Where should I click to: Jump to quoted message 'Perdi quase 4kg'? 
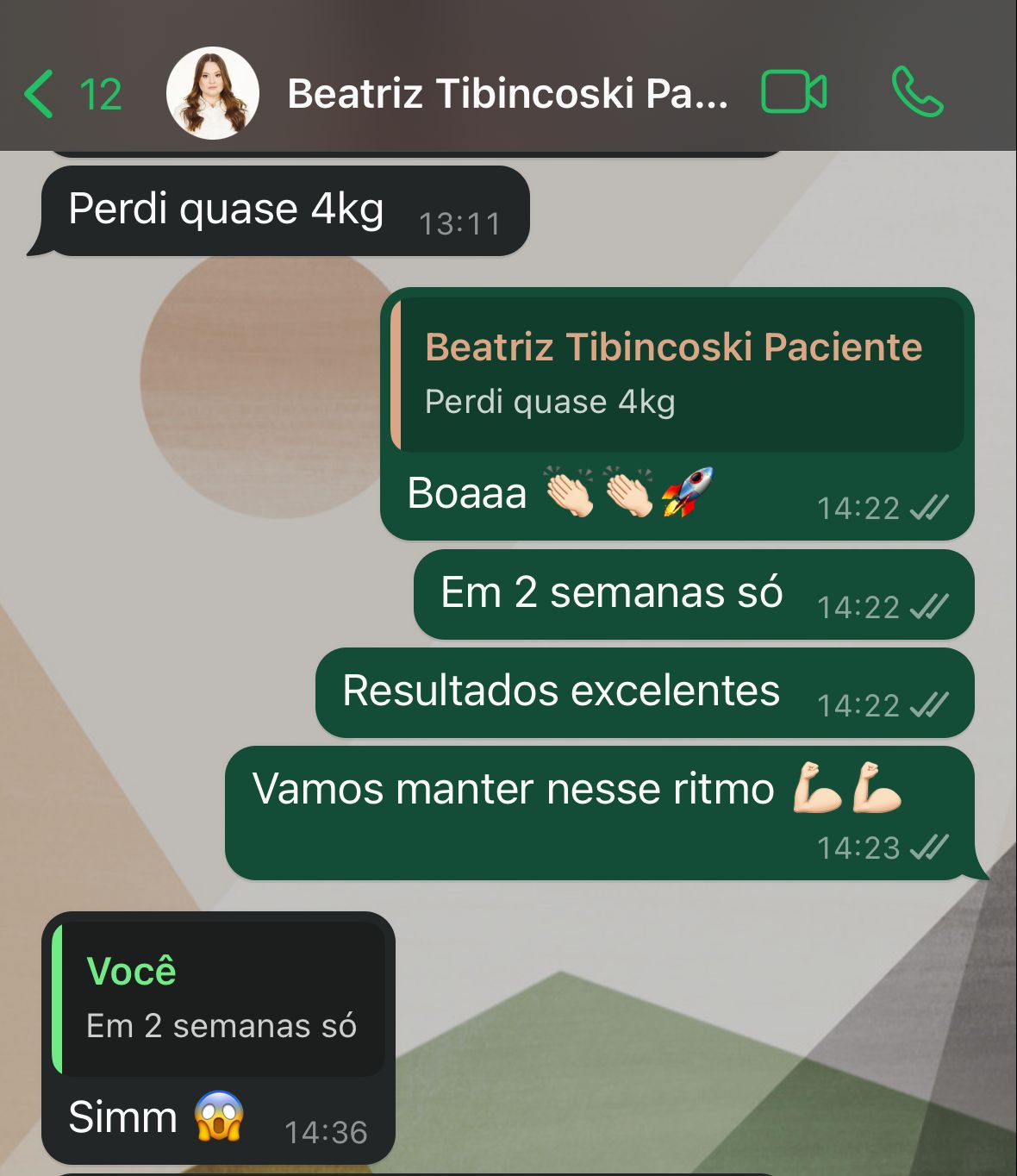[x=677, y=374]
